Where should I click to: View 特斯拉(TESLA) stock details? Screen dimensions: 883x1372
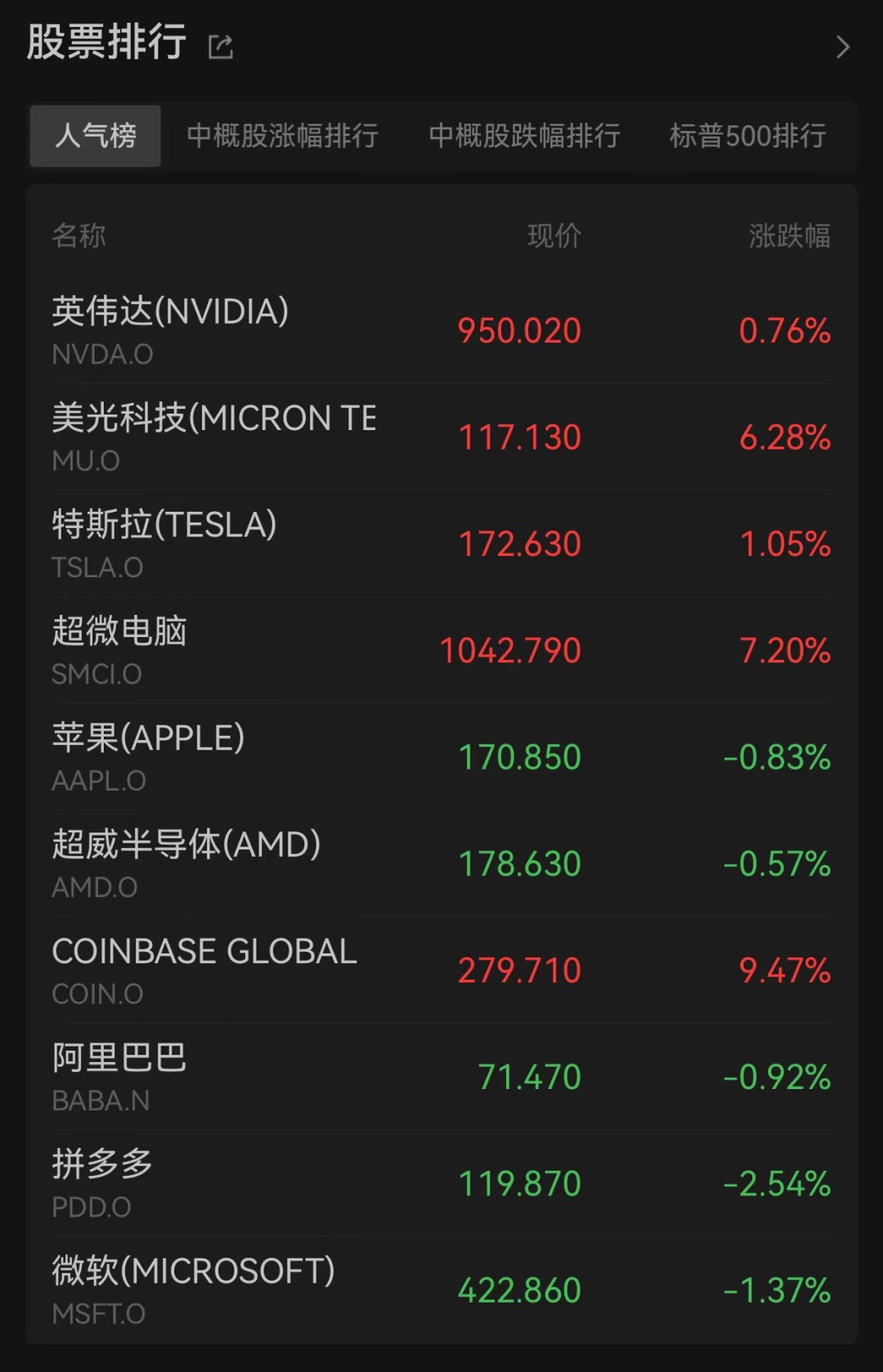pyautogui.click(x=441, y=544)
